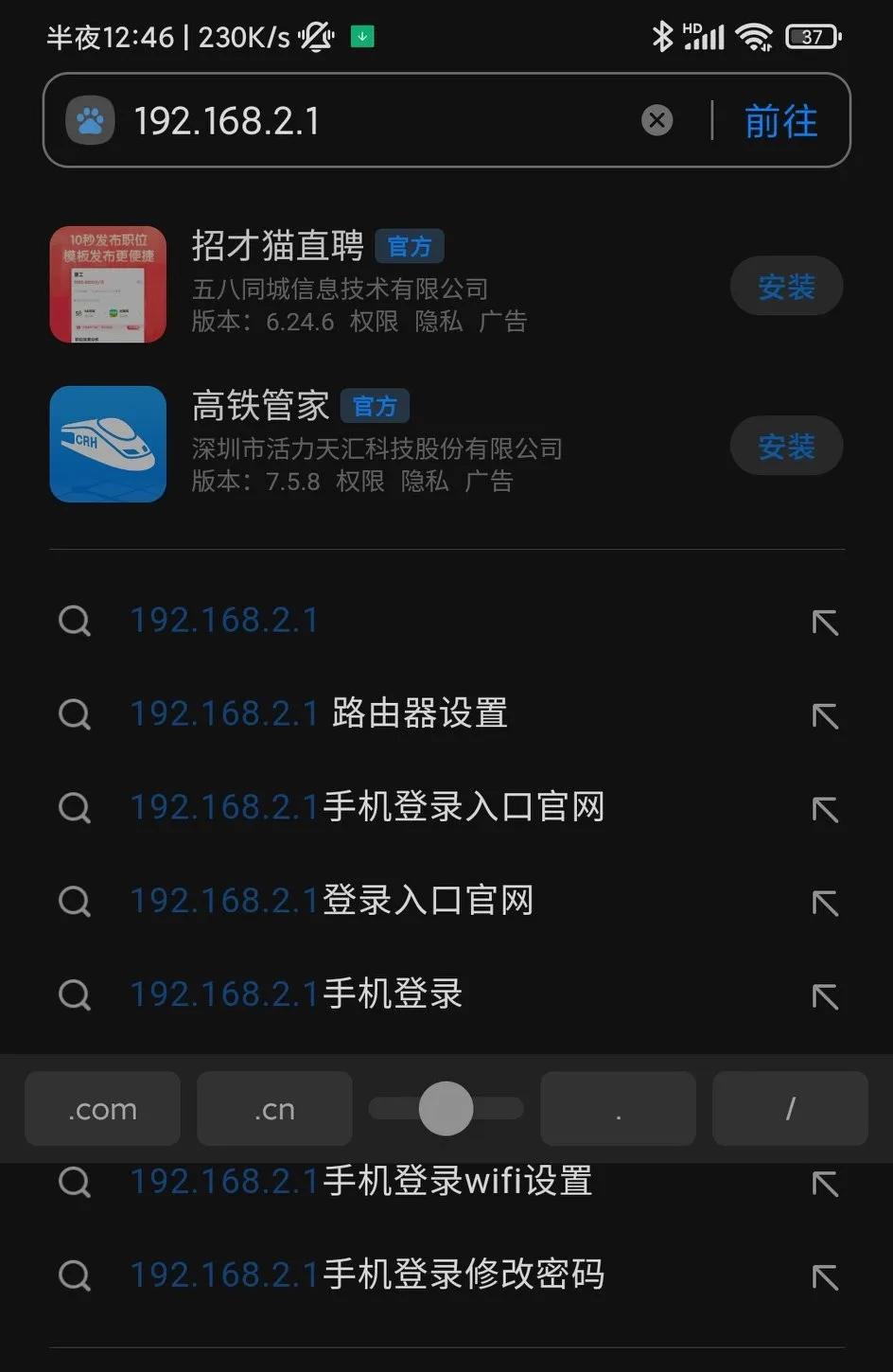
Task: Open the suggestion '192.168.2.1手机登录wifi设置'
Action: point(362,1182)
